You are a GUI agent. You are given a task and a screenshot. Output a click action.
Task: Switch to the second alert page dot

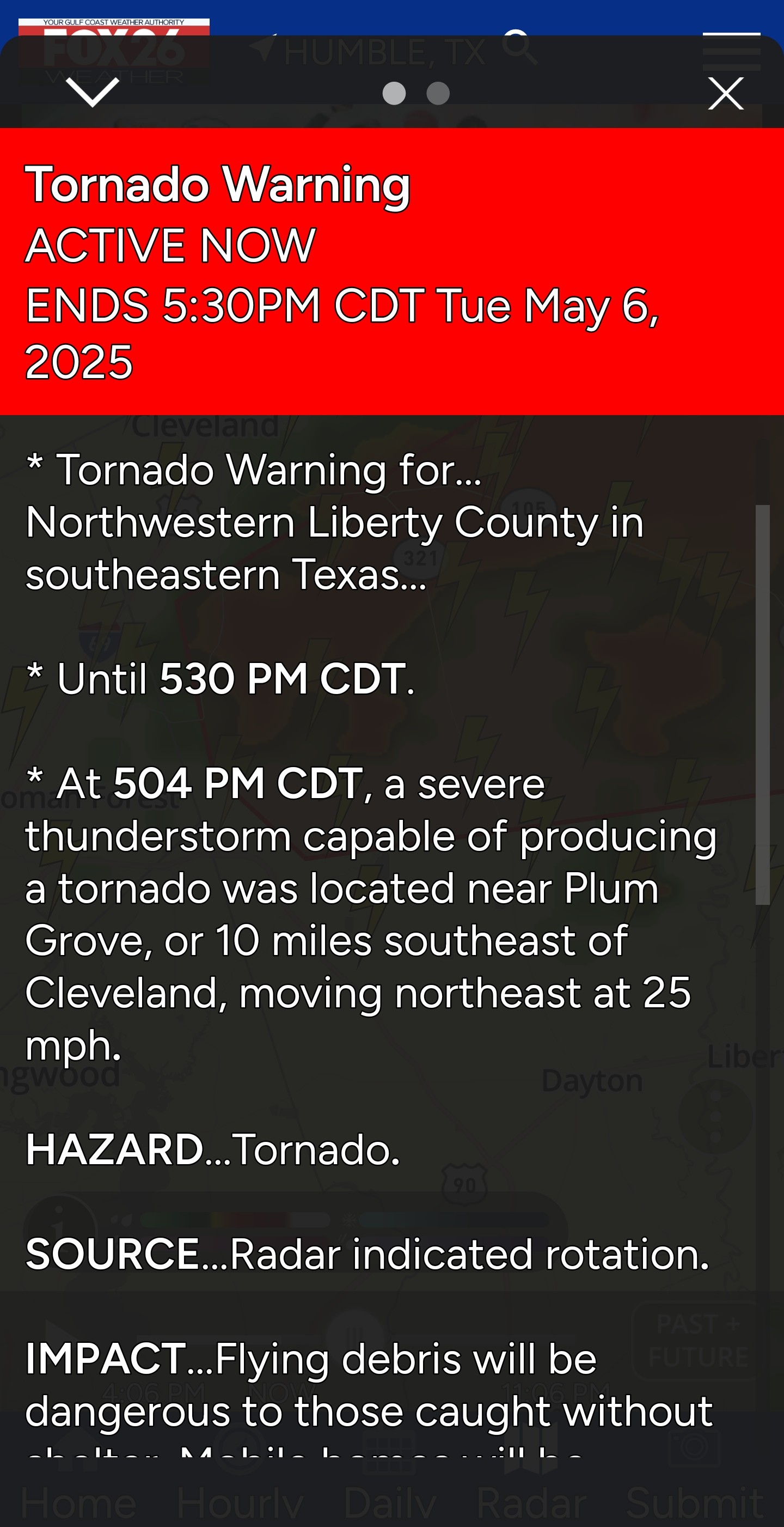tap(438, 94)
